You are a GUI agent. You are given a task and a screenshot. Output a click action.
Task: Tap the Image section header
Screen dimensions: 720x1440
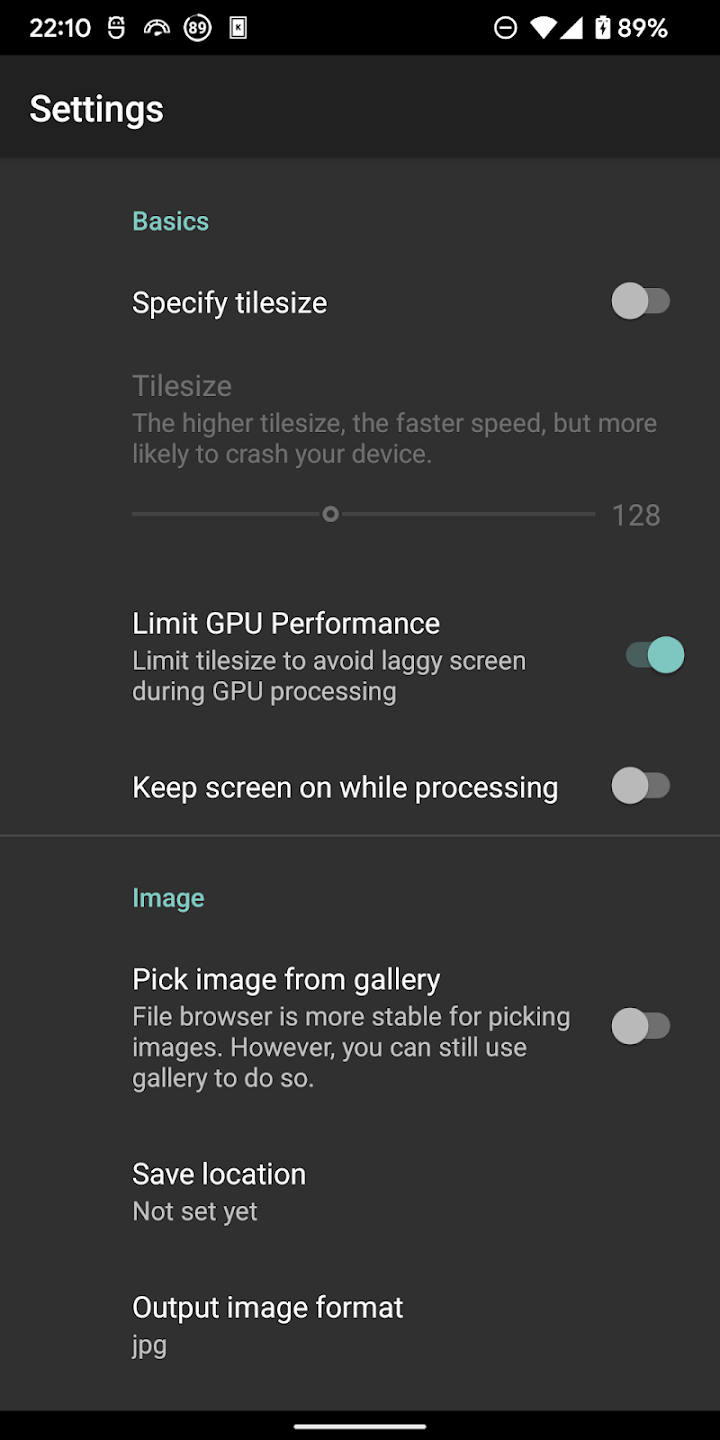point(168,897)
